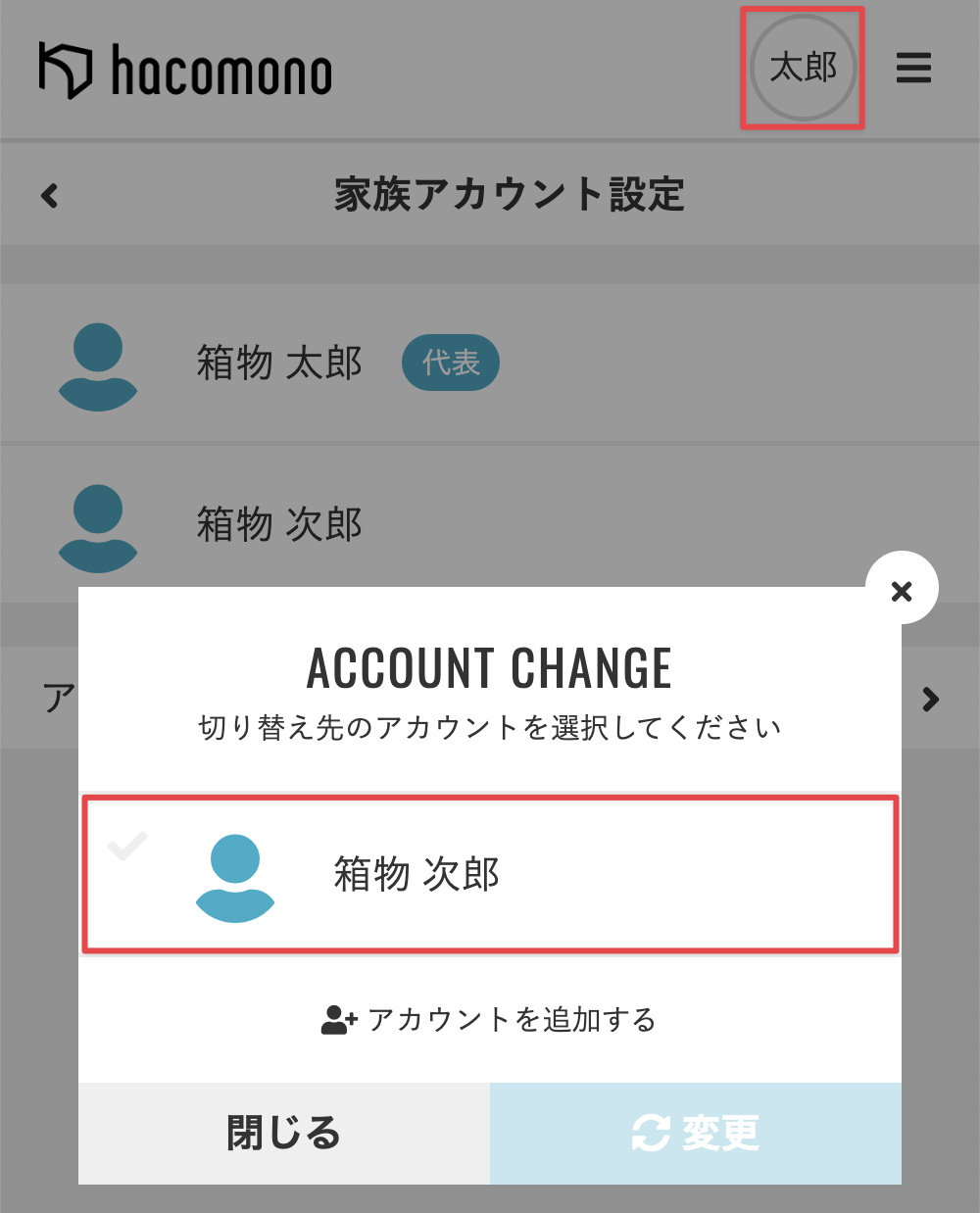The image size is (980, 1213).
Task: Go back from 家族アカウント設定
Action: (50, 195)
